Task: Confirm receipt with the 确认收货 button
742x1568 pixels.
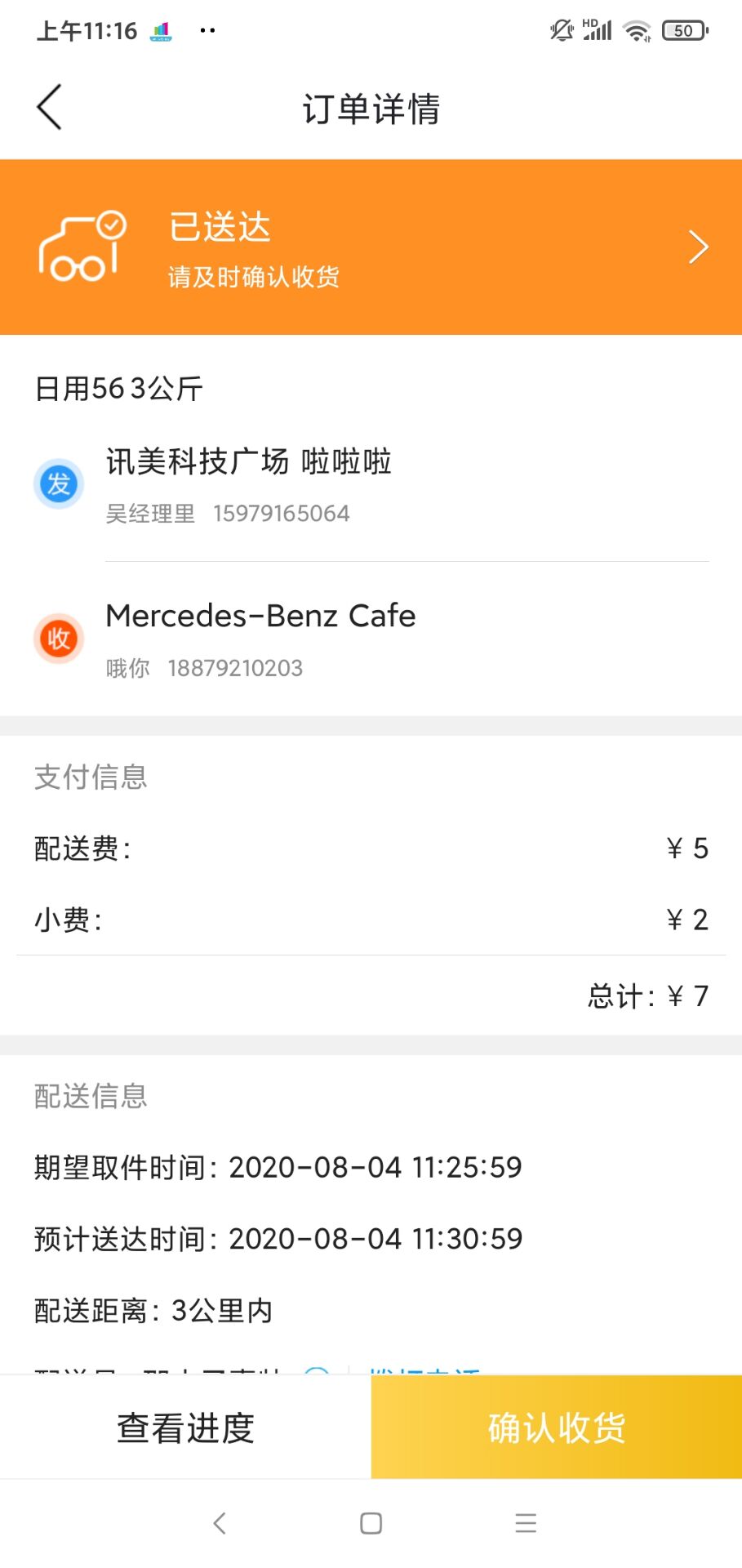Action: [557, 1428]
